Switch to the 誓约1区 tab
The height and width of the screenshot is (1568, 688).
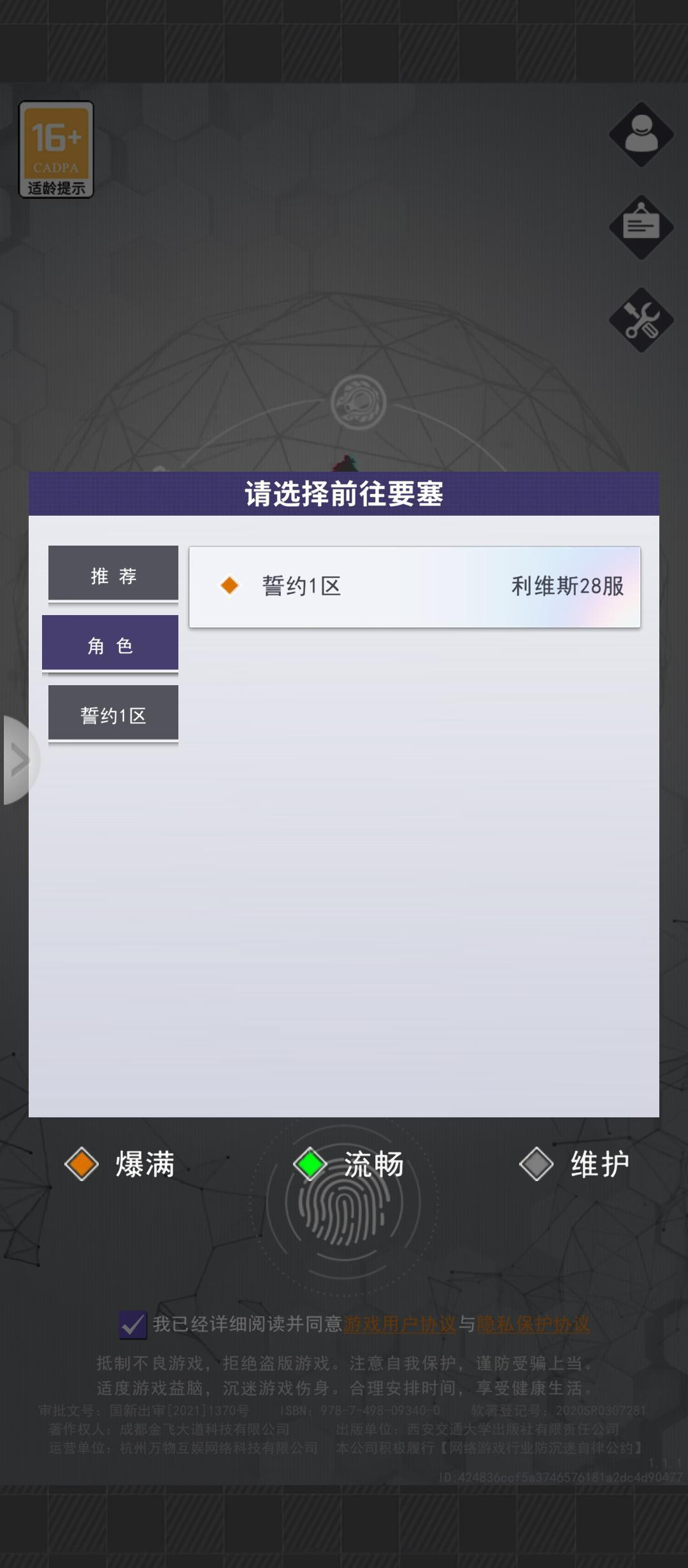pos(113,714)
